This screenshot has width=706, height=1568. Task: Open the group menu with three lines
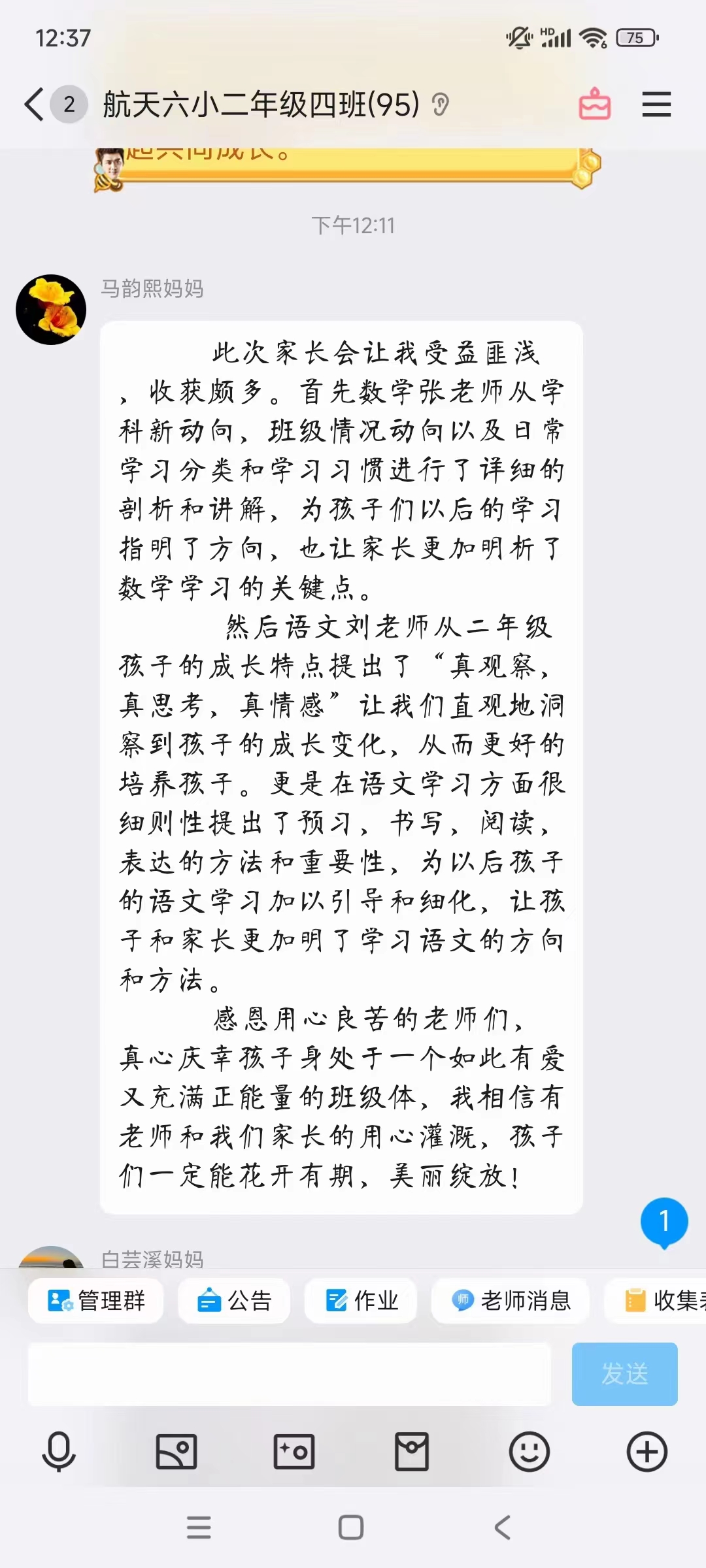coord(656,105)
